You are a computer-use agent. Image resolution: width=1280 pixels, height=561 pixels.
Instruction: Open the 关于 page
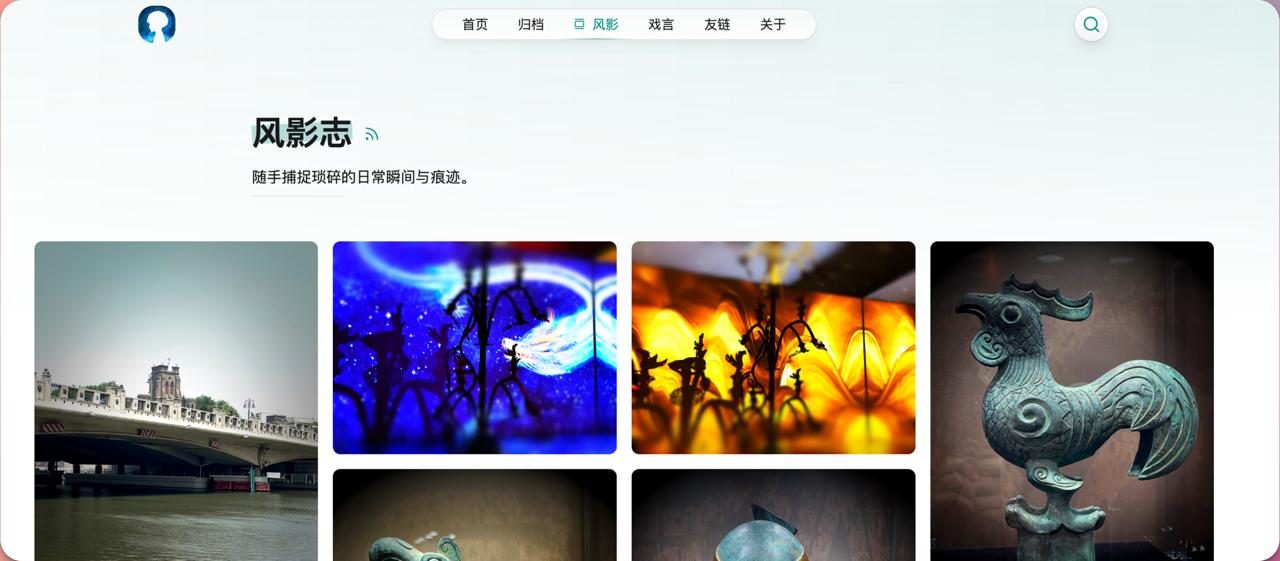773,25
